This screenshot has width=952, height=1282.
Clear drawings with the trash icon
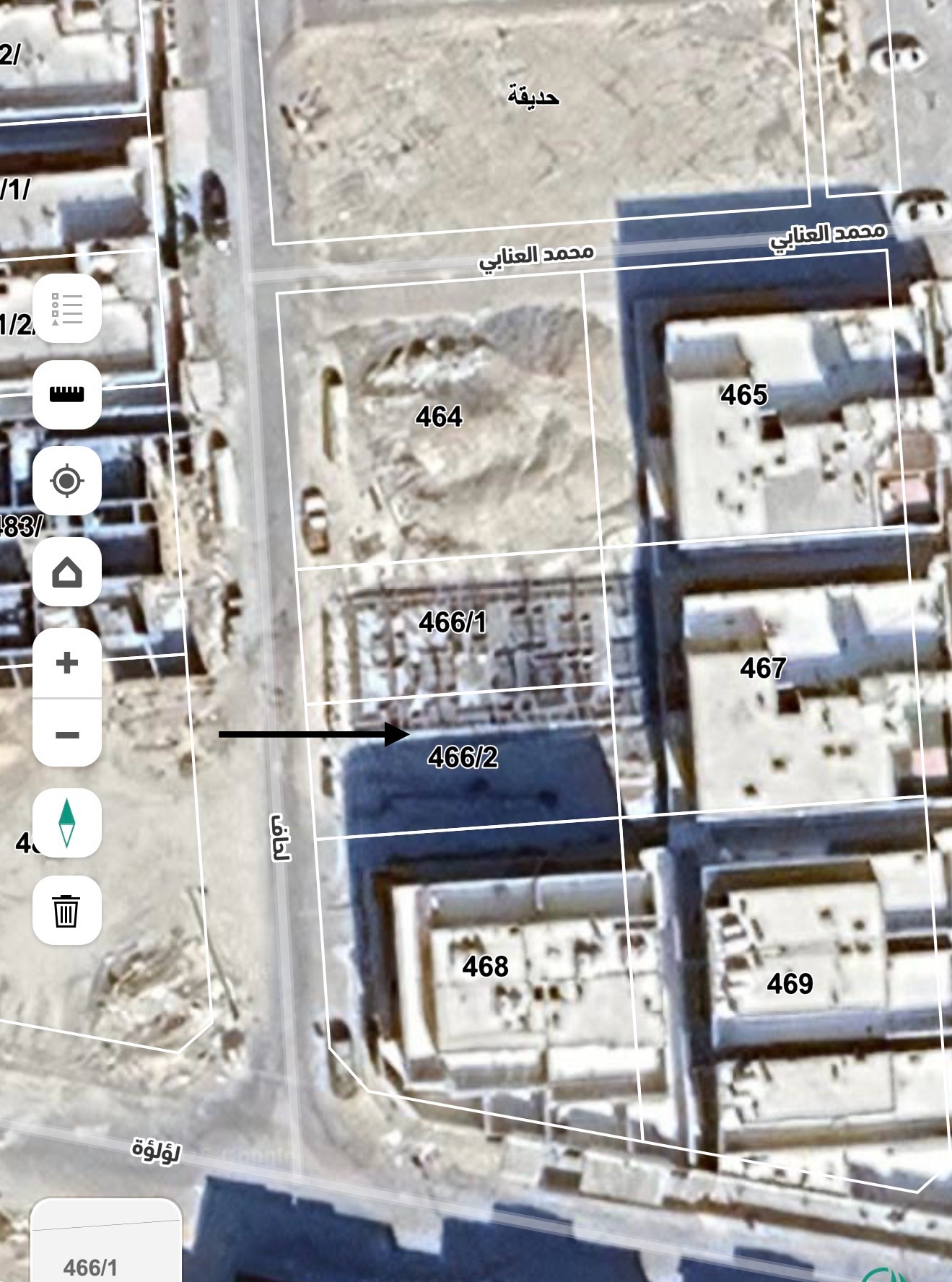click(66, 910)
